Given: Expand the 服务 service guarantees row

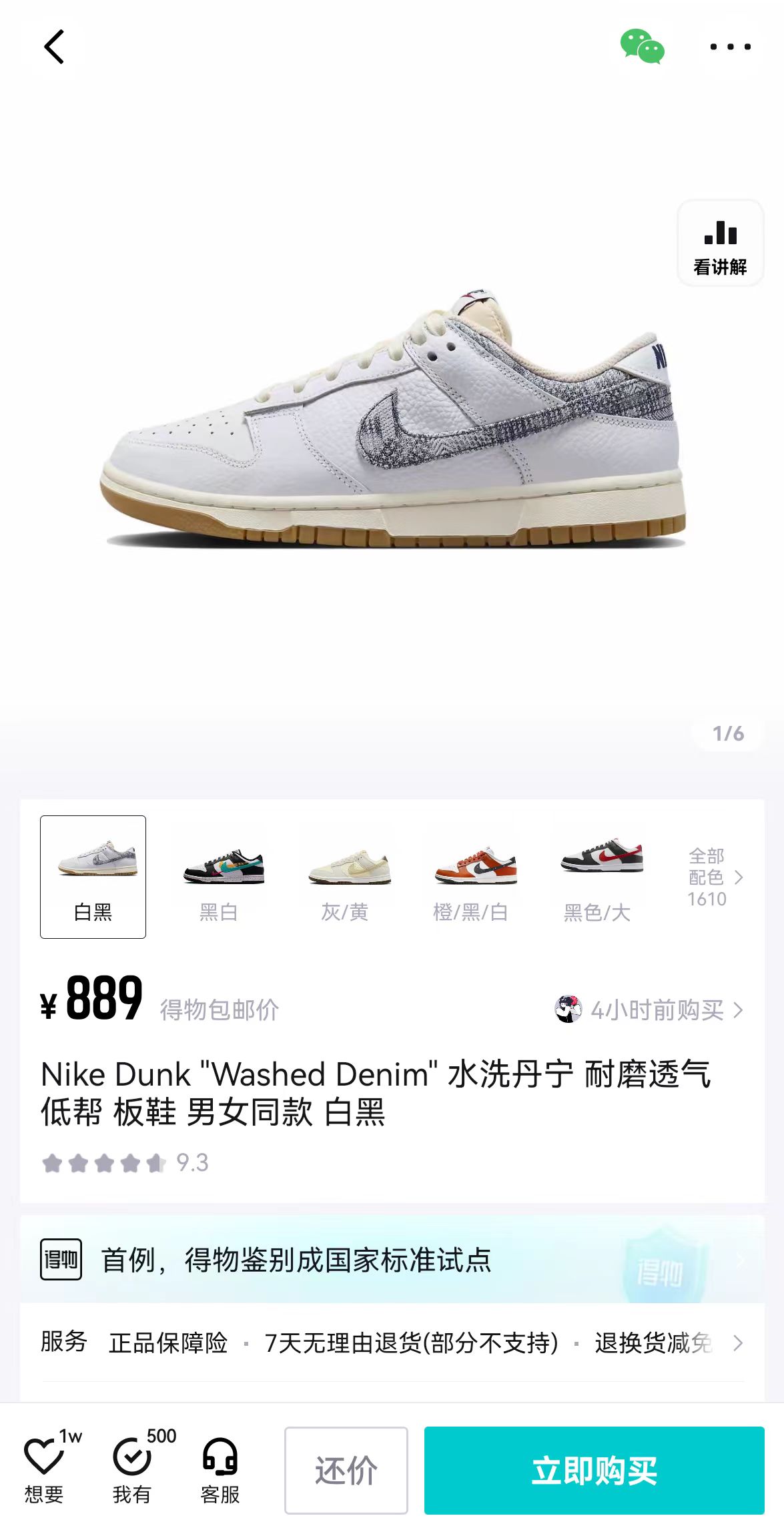Looking at the screenshot, I should pyautogui.click(x=392, y=1342).
